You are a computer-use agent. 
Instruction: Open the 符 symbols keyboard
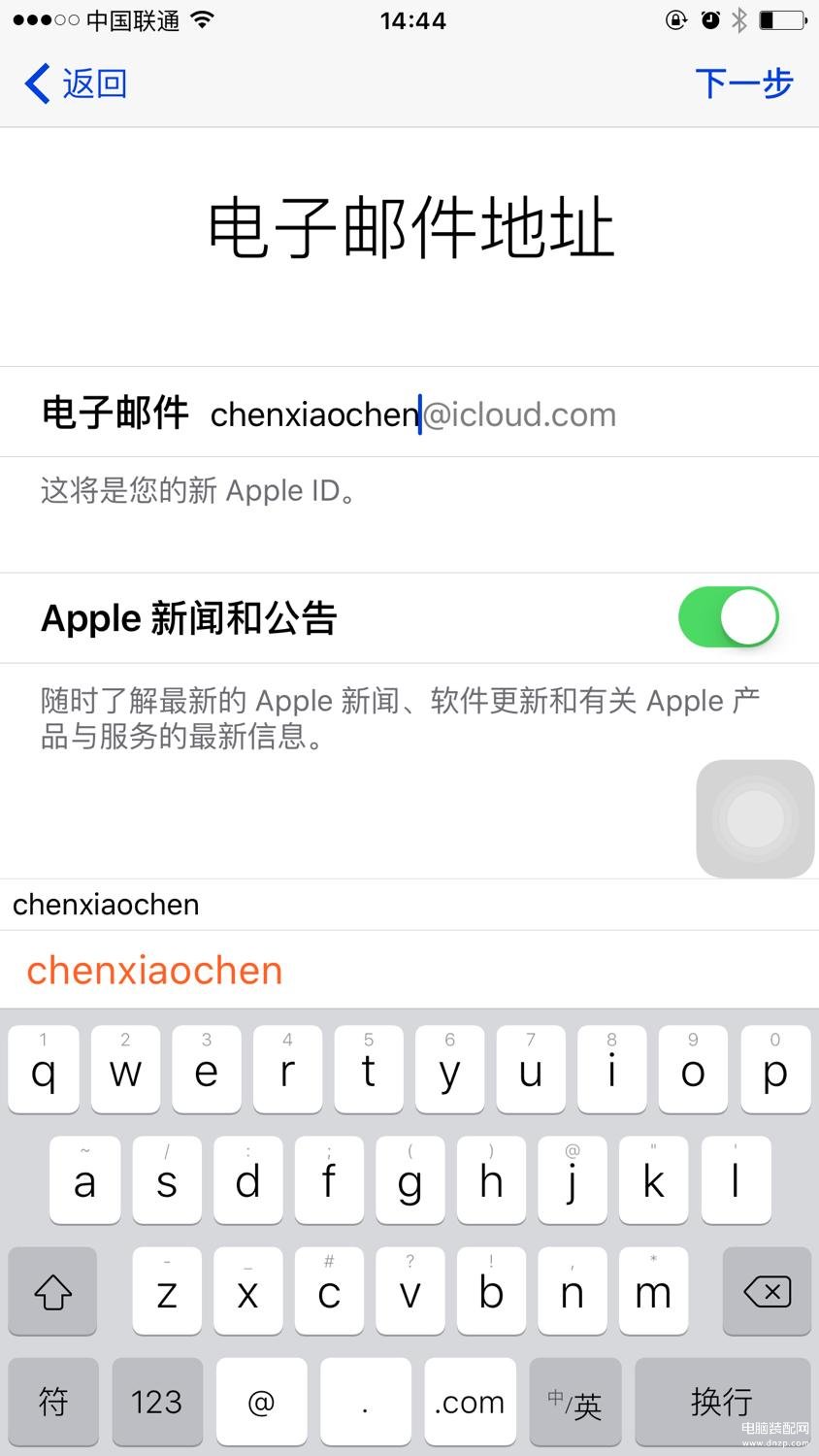pyautogui.click(x=53, y=1402)
